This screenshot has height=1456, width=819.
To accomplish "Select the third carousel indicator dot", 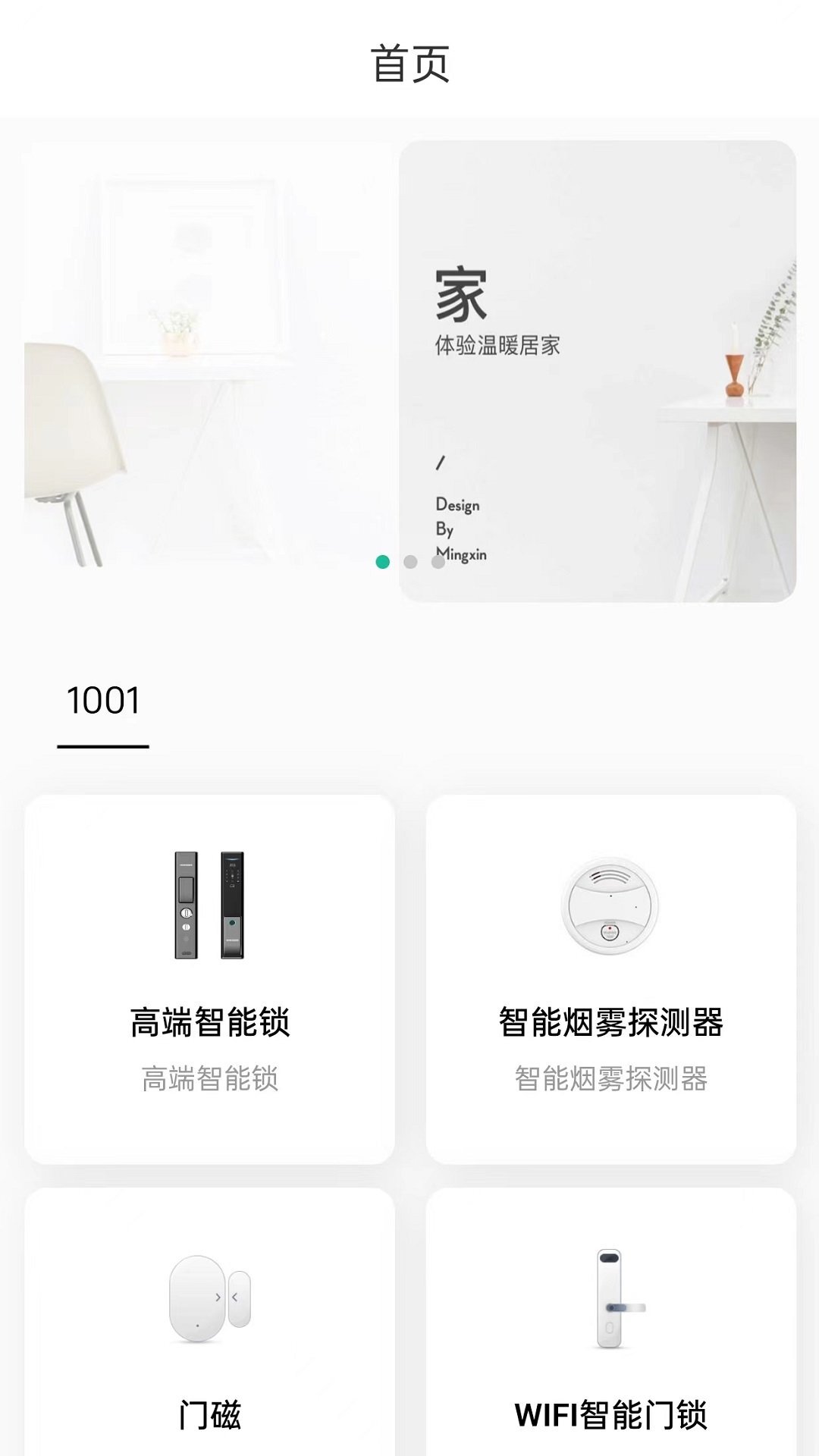I will pyautogui.click(x=437, y=563).
